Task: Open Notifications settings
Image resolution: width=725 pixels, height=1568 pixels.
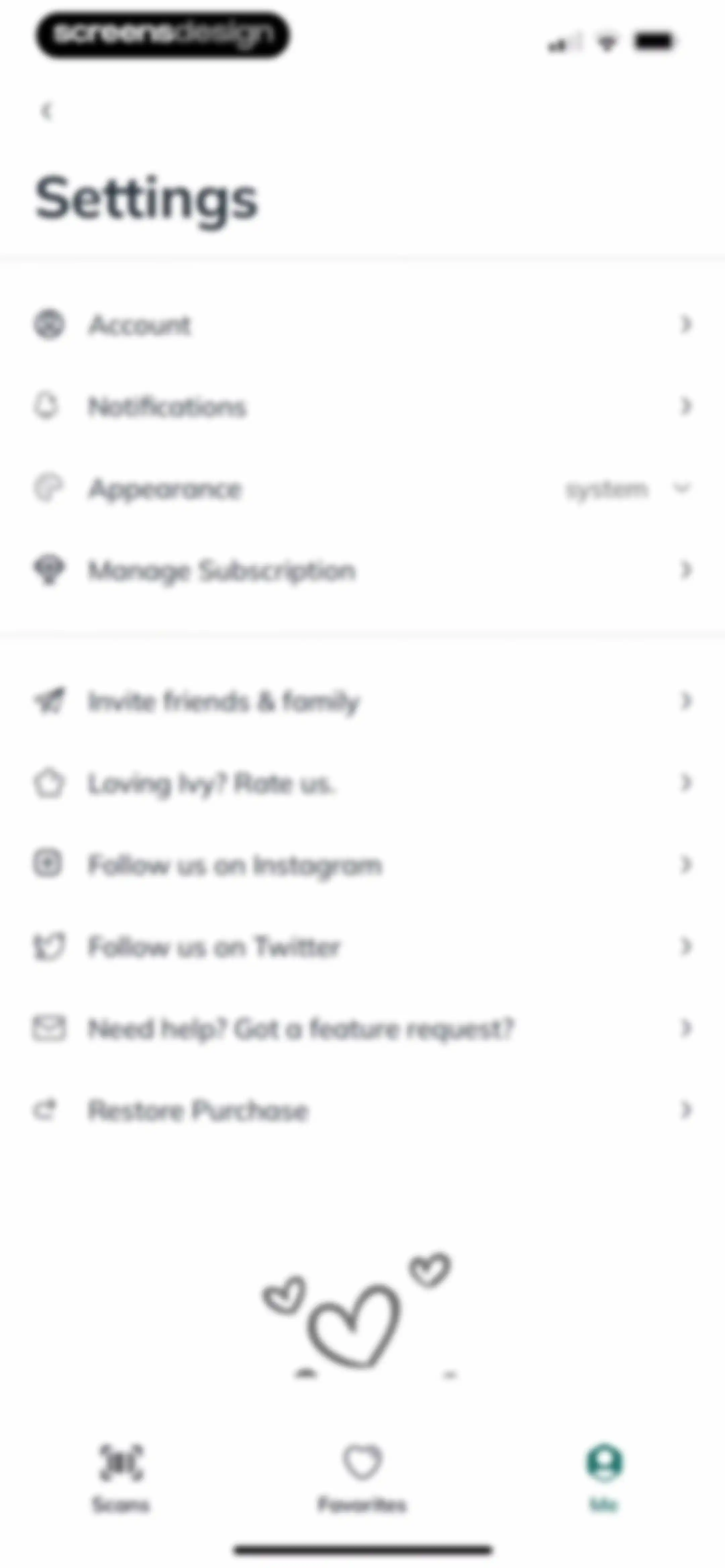Action: 362,406
